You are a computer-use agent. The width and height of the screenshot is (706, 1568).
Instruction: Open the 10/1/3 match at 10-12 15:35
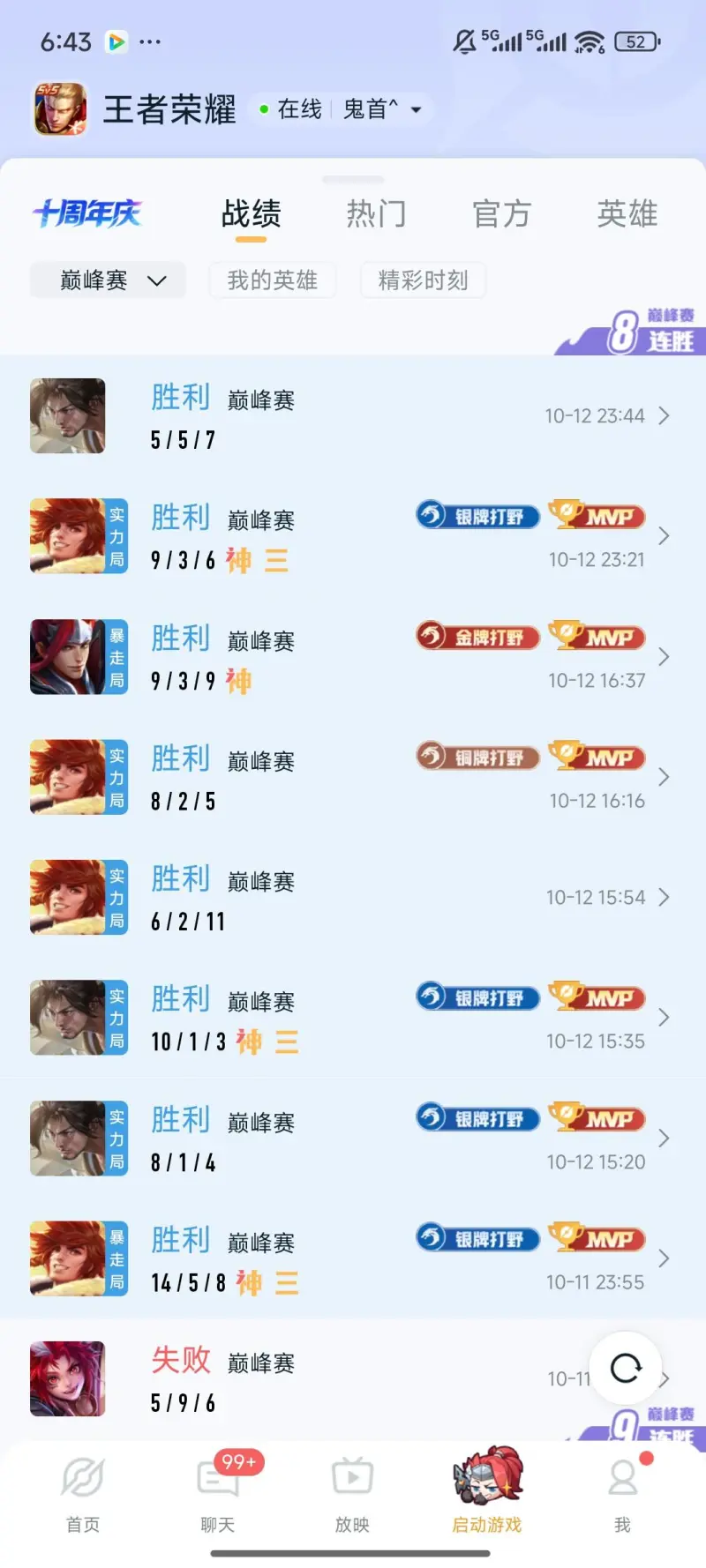tap(353, 1018)
